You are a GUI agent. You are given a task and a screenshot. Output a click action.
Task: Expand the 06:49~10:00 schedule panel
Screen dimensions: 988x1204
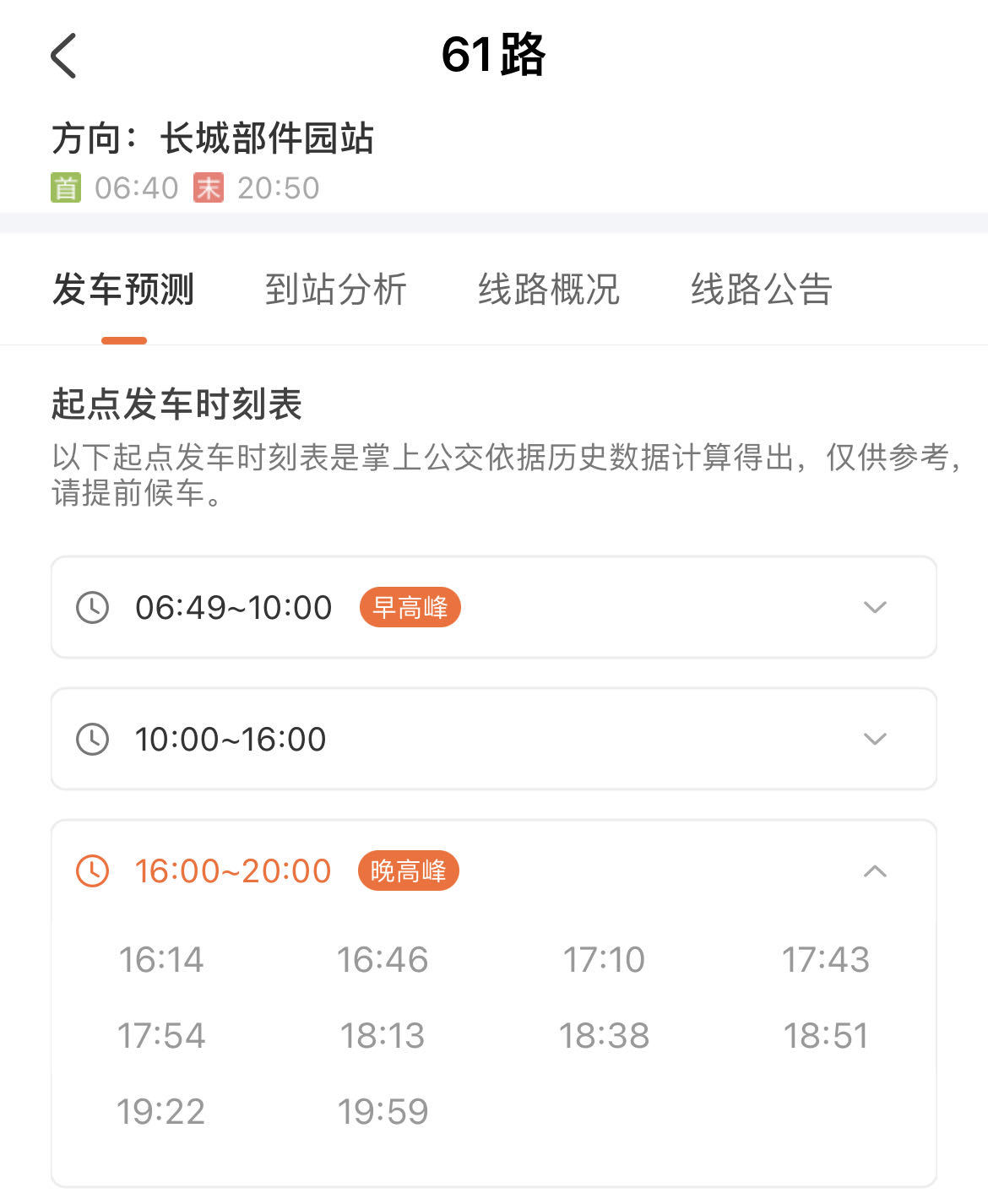(874, 607)
